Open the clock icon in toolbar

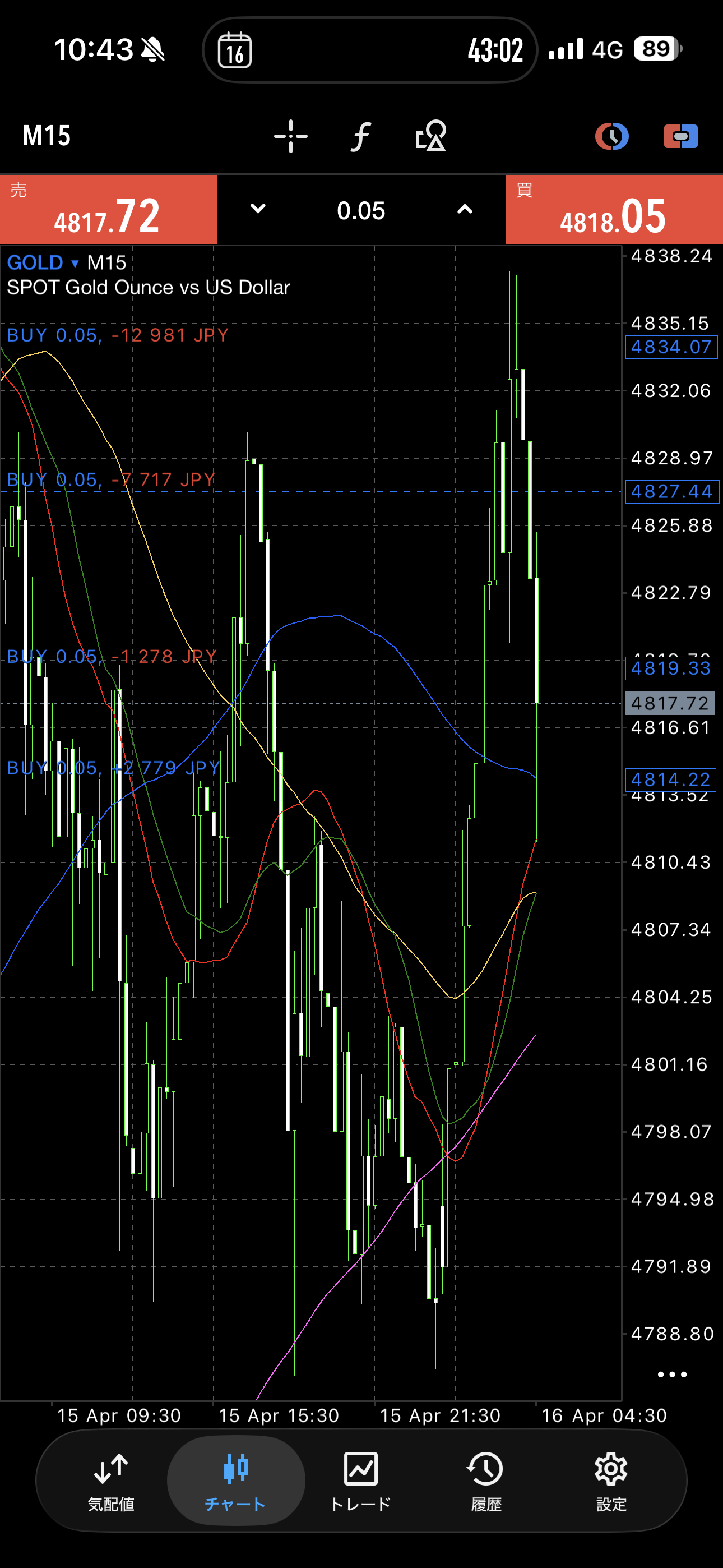[611, 136]
